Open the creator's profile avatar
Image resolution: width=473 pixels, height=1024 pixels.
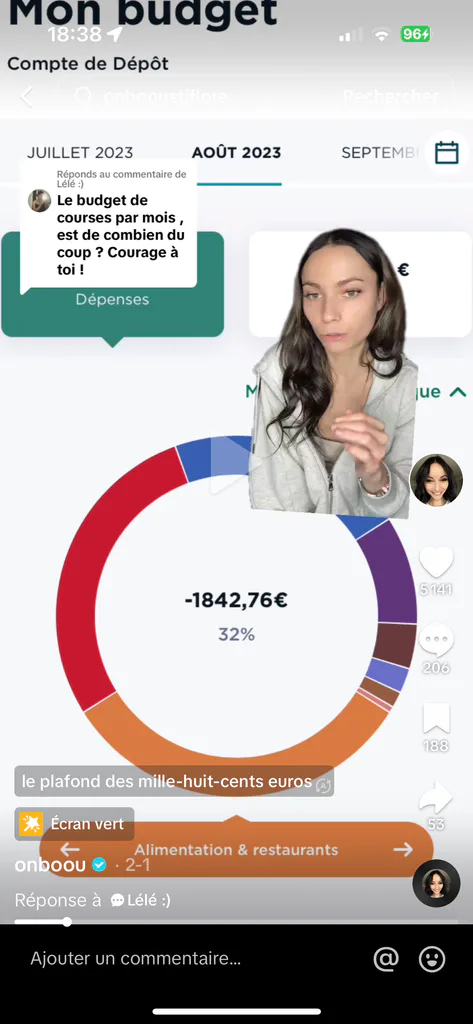tap(436, 479)
